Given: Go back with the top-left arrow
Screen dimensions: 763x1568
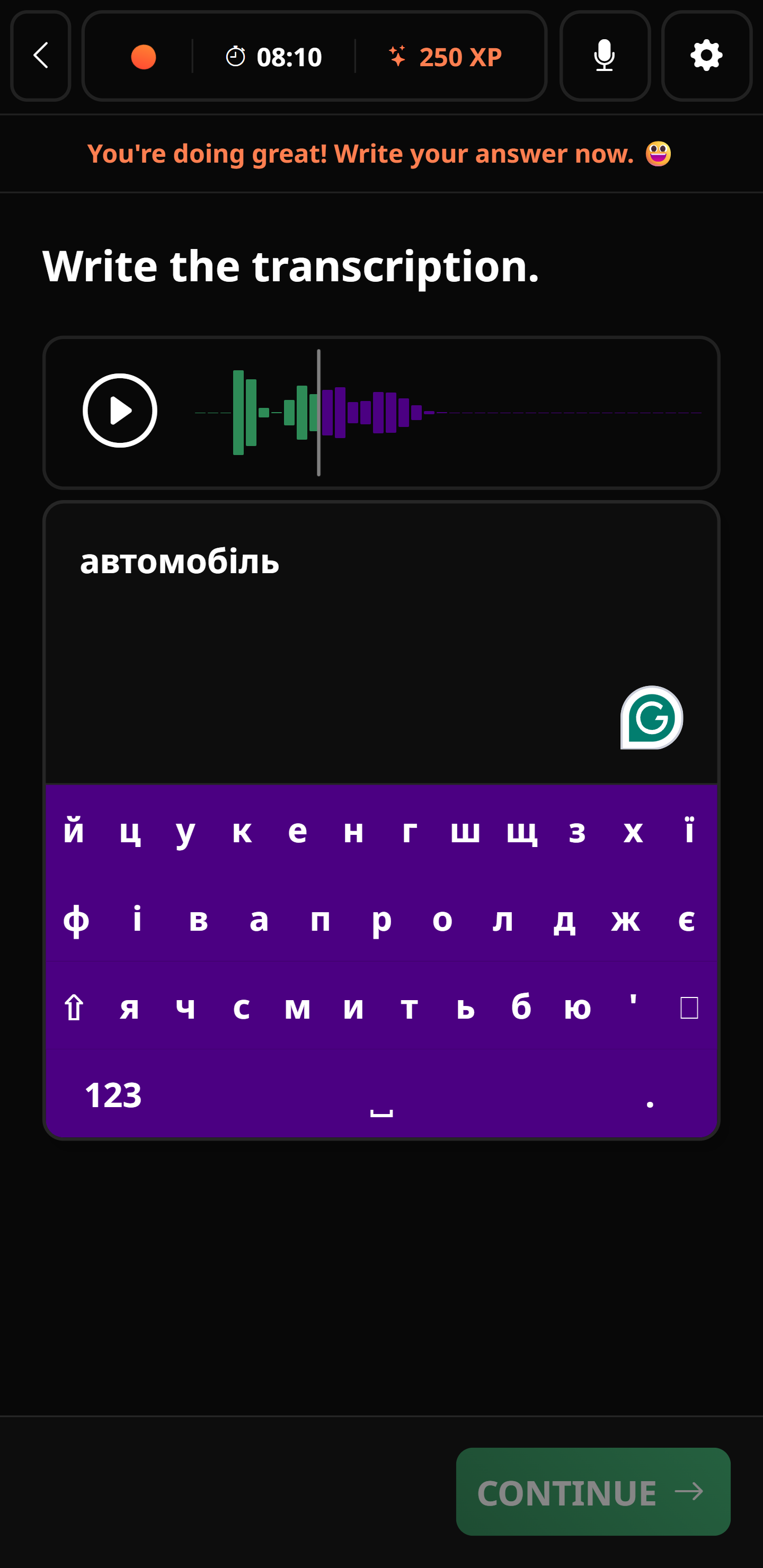Looking at the screenshot, I should point(41,56).
